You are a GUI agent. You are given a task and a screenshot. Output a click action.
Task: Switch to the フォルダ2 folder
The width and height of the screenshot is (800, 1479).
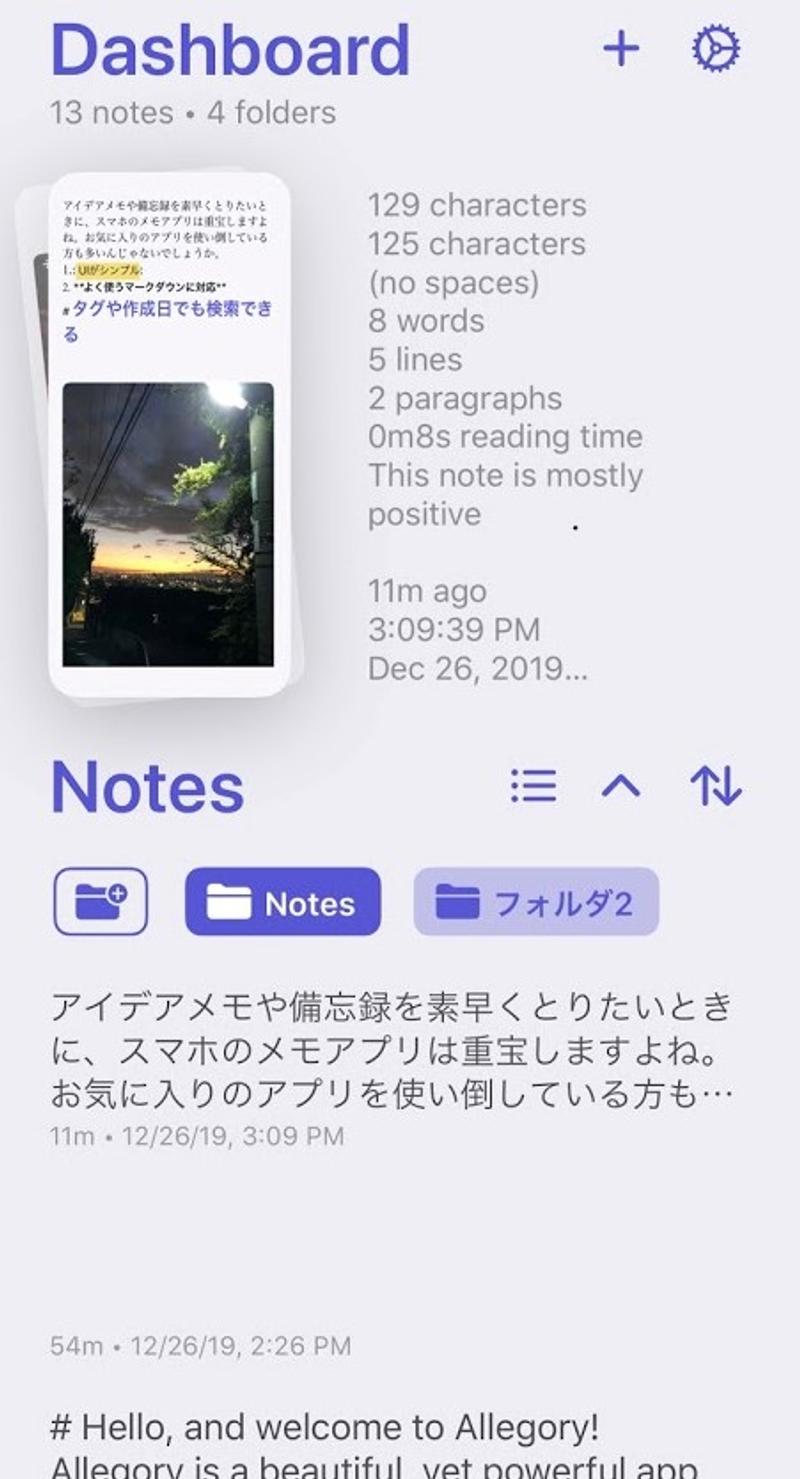click(x=536, y=901)
